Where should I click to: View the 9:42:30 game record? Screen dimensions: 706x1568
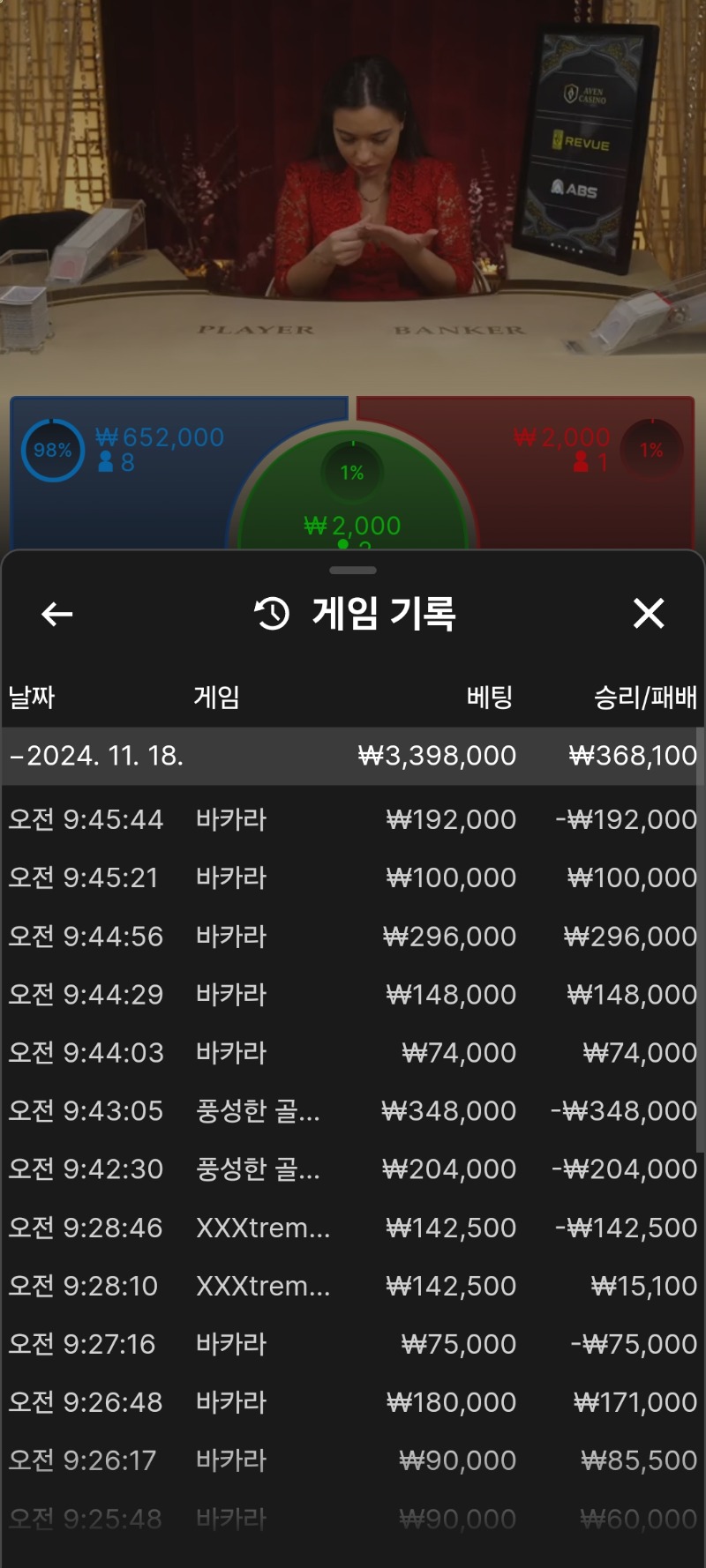tap(352, 1169)
